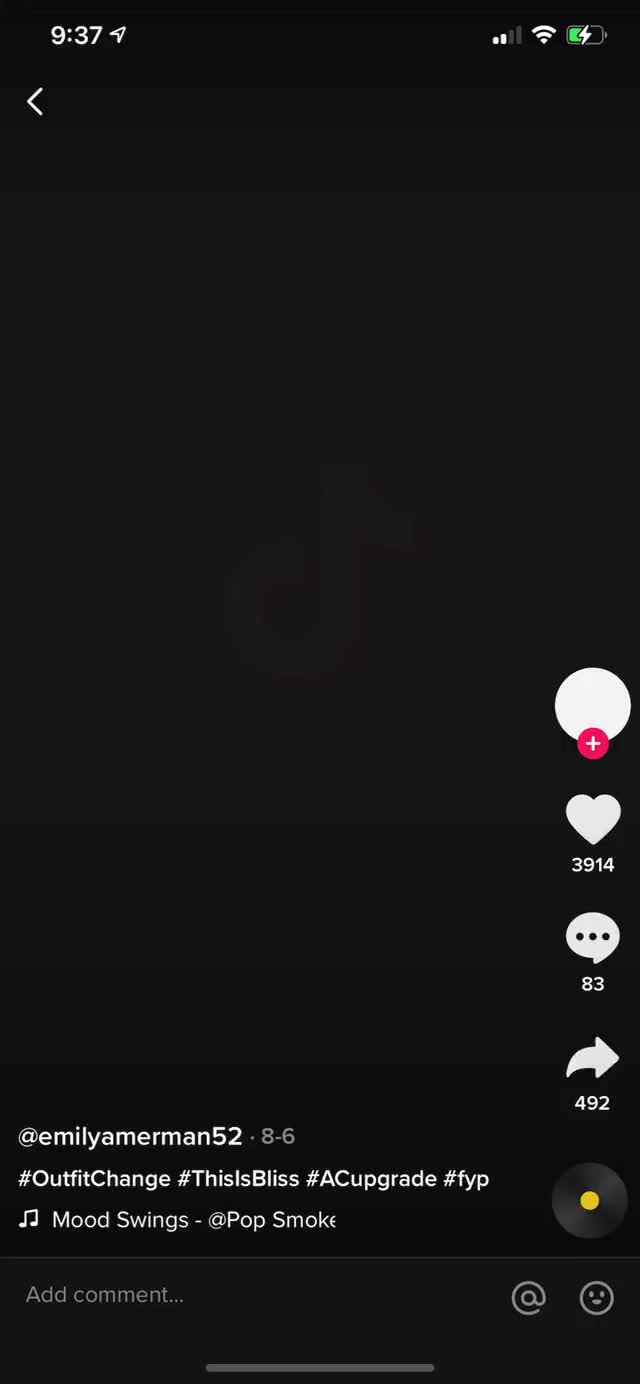Open the comments bubble
The width and height of the screenshot is (640, 1384).
593,938
